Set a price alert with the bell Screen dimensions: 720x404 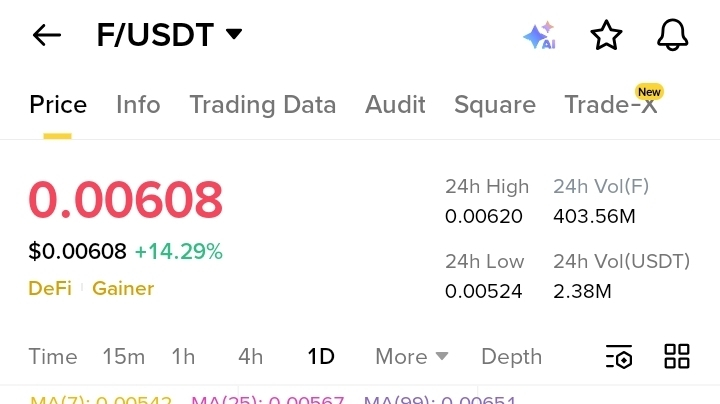pyautogui.click(x=673, y=36)
